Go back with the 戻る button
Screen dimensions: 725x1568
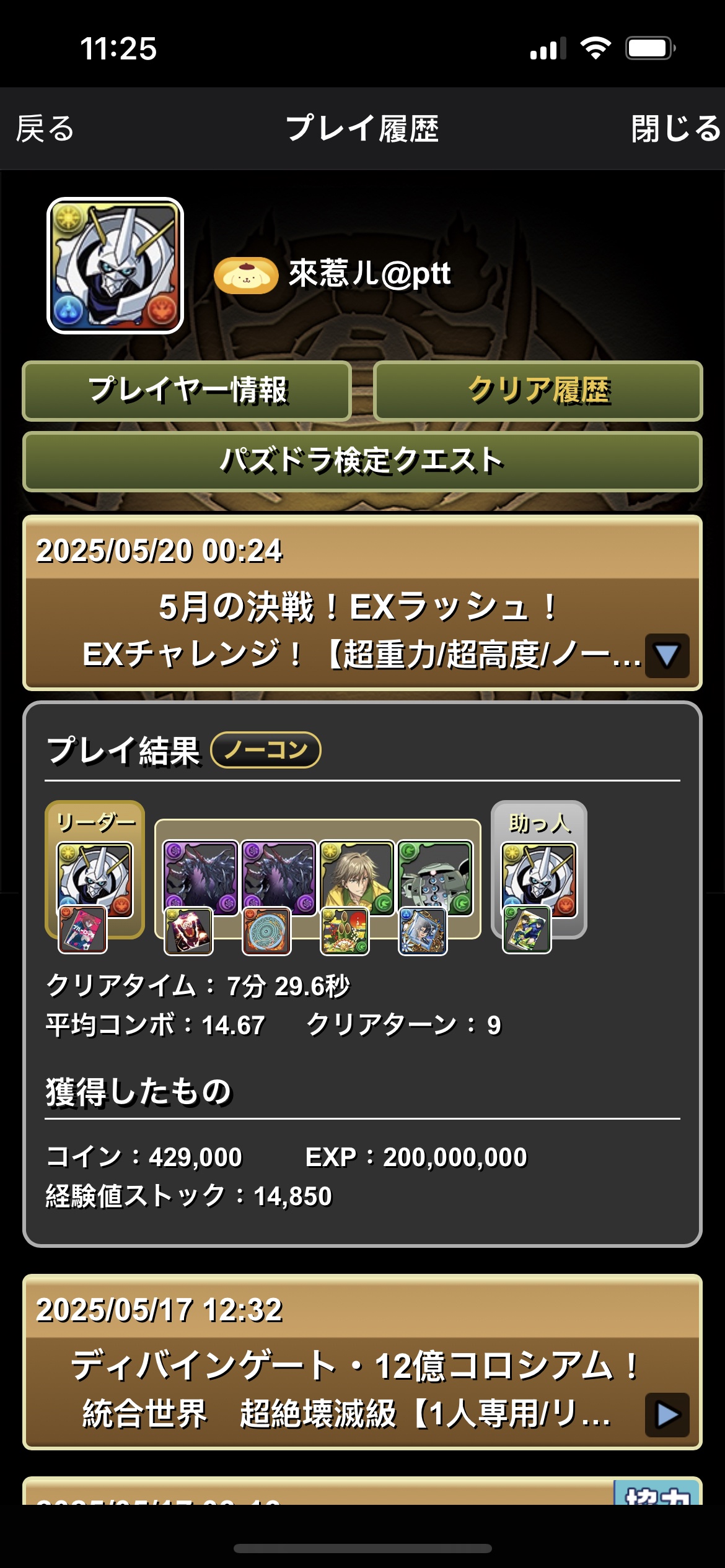tap(45, 129)
